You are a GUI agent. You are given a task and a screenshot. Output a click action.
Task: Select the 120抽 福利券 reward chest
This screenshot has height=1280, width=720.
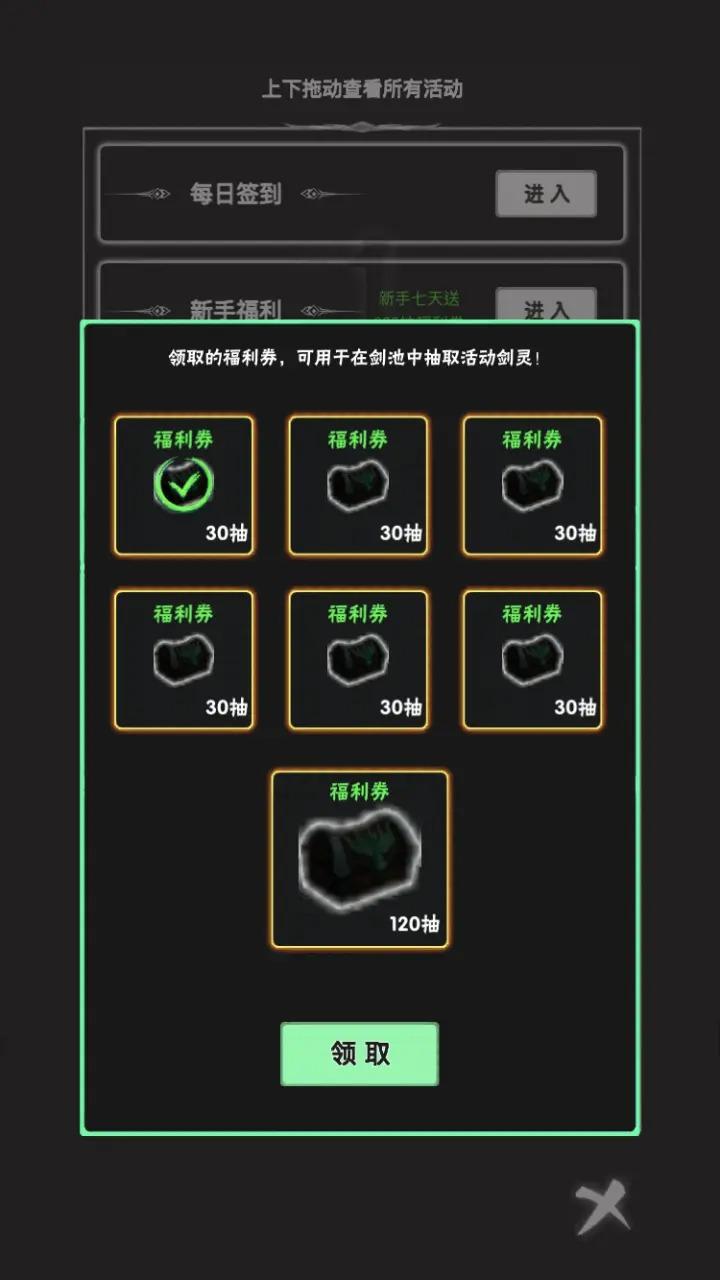[359, 859]
